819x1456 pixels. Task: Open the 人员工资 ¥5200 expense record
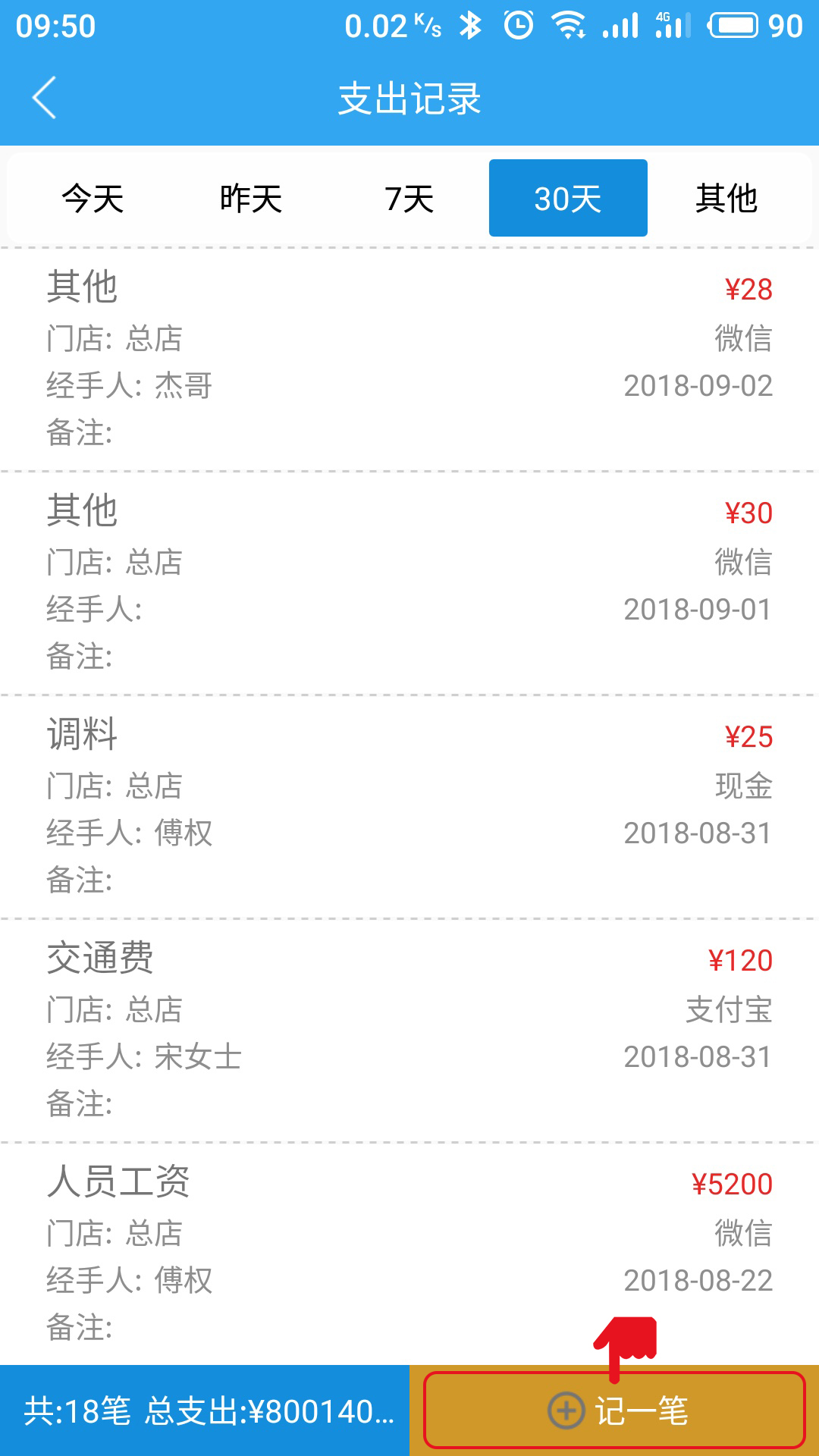pos(409,1254)
